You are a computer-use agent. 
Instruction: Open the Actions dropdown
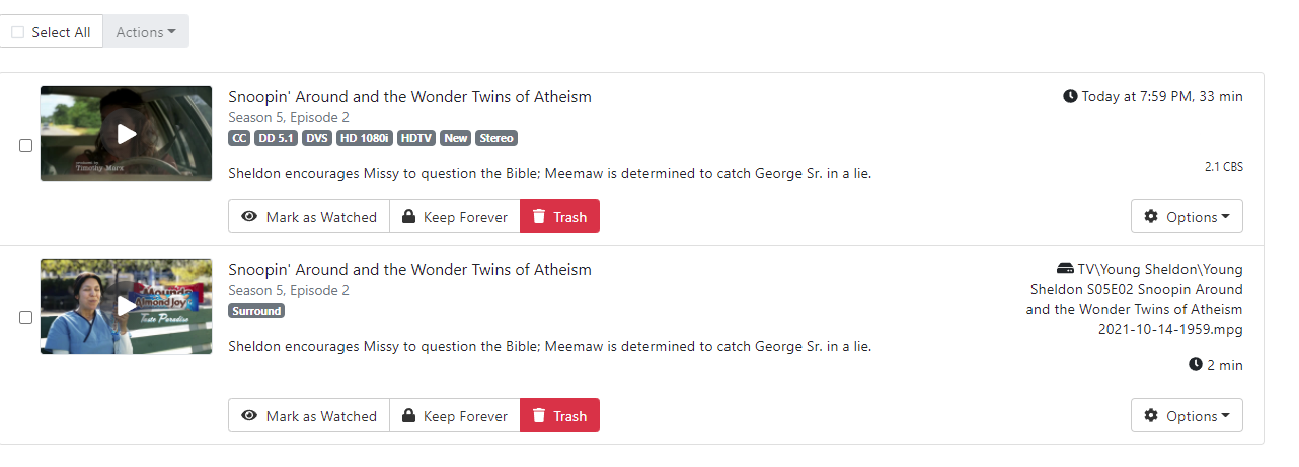pyautogui.click(x=145, y=32)
